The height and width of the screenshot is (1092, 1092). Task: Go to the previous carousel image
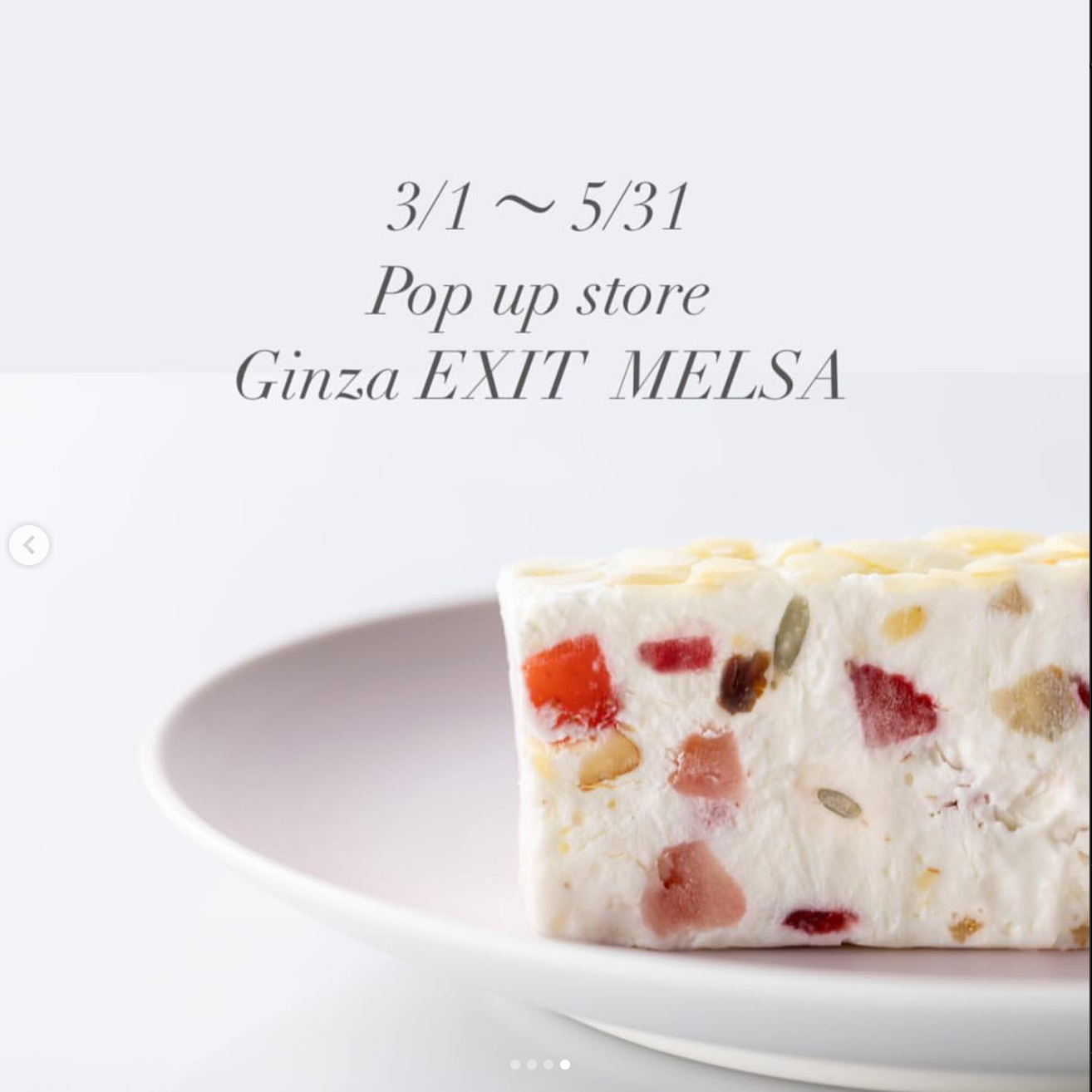point(29,545)
